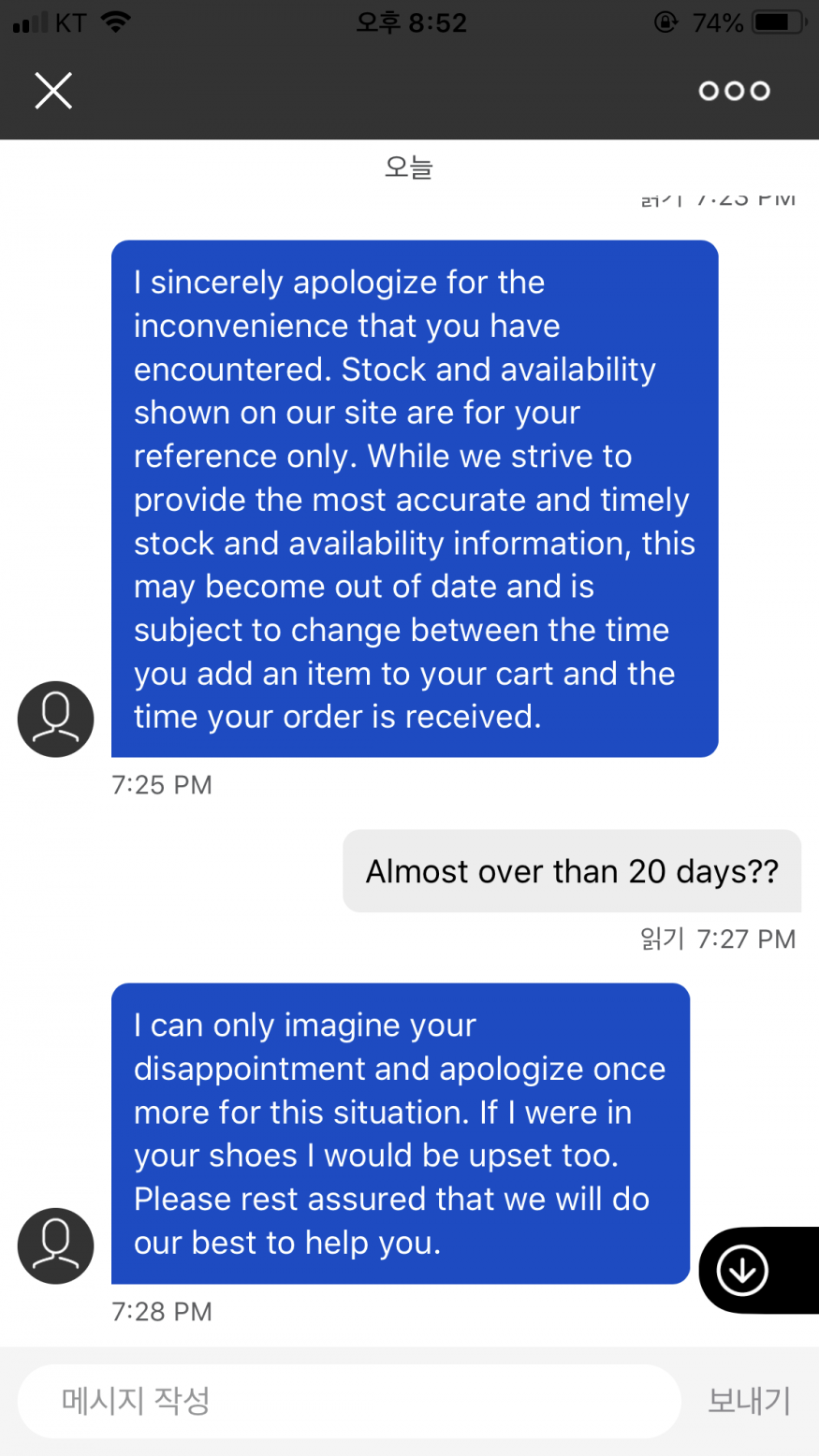819x1456 pixels.
Task: Tap the 메시지 작성 message input field
Action: click(x=346, y=1401)
